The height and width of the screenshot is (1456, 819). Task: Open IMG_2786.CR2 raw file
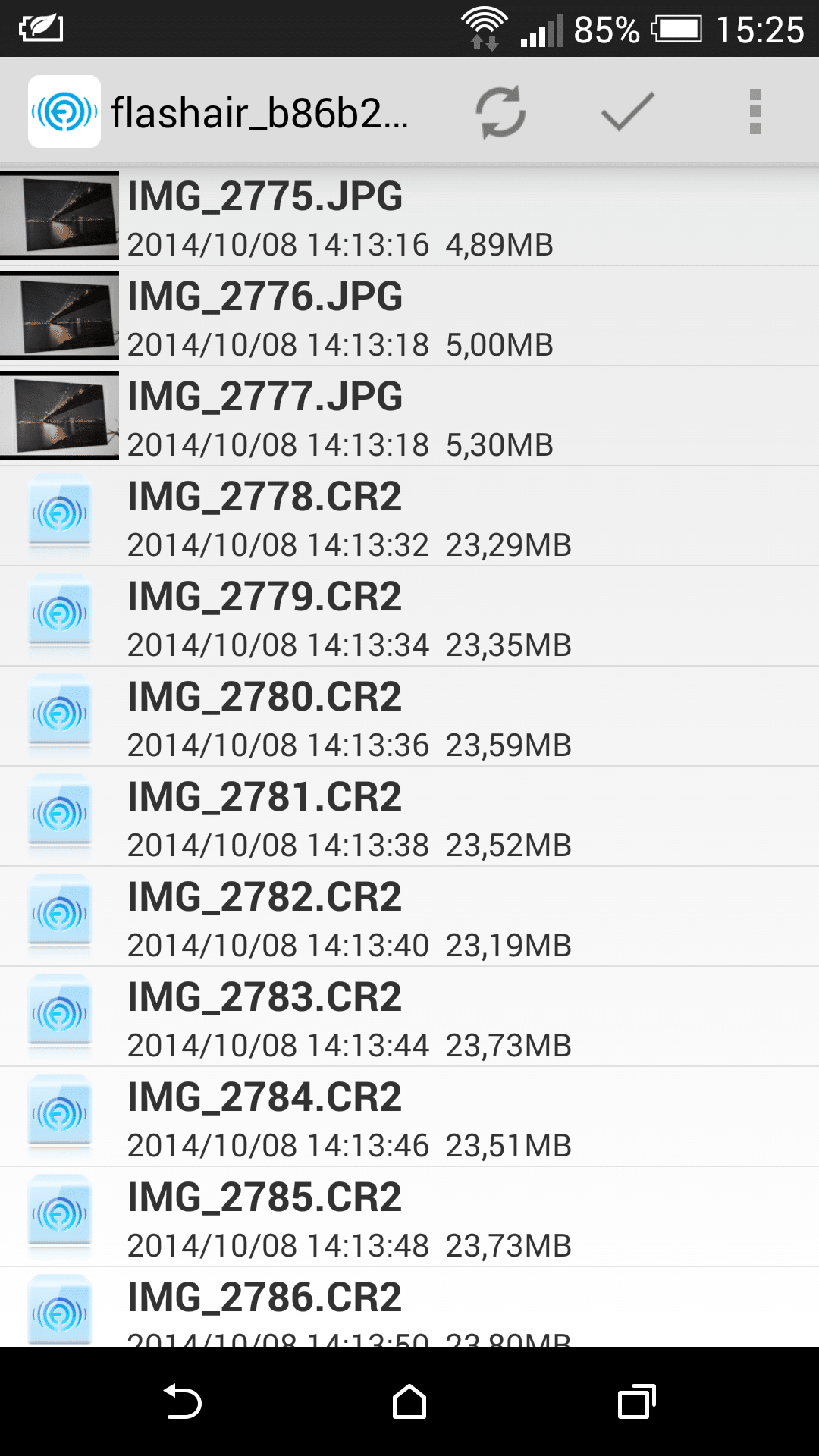409,1309
